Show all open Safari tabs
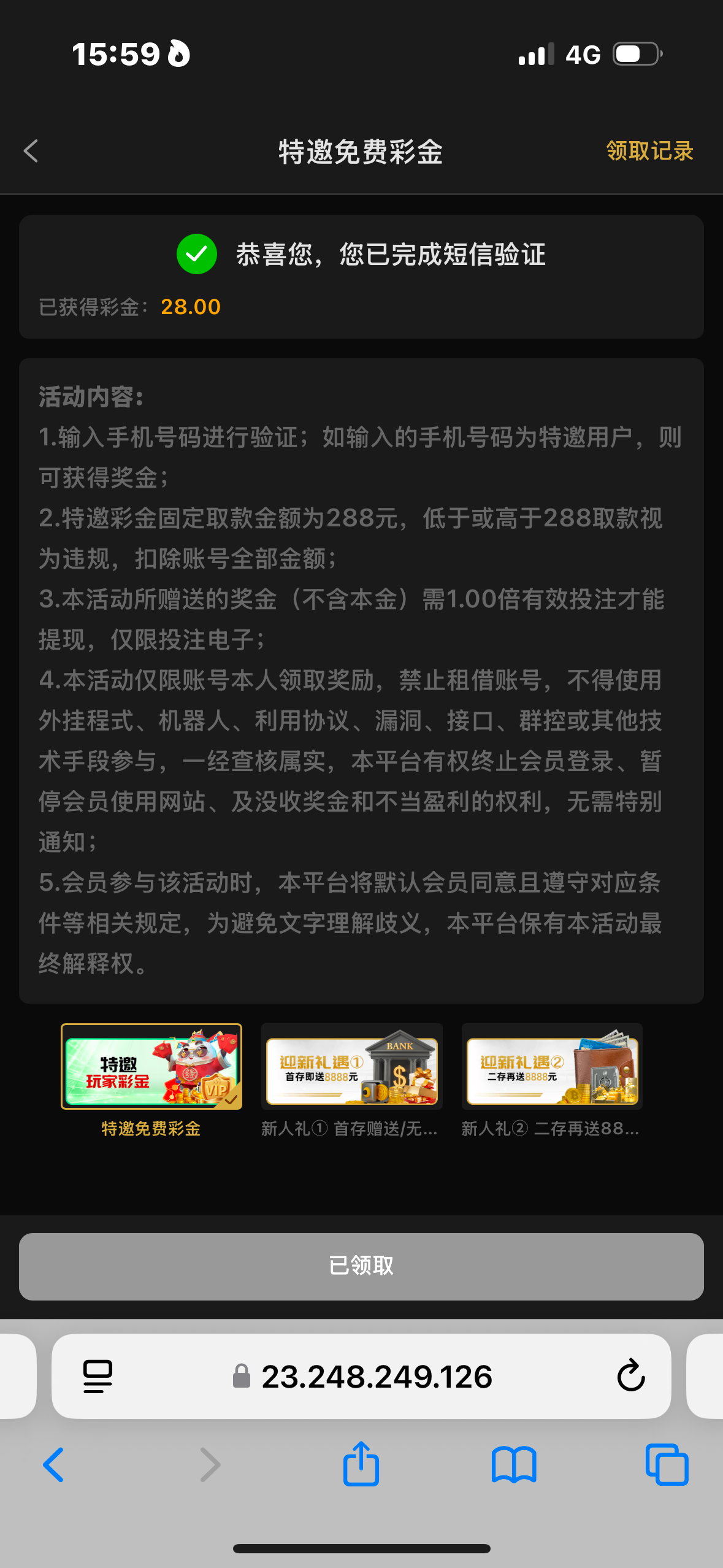723x1568 pixels. pyautogui.click(x=667, y=1465)
